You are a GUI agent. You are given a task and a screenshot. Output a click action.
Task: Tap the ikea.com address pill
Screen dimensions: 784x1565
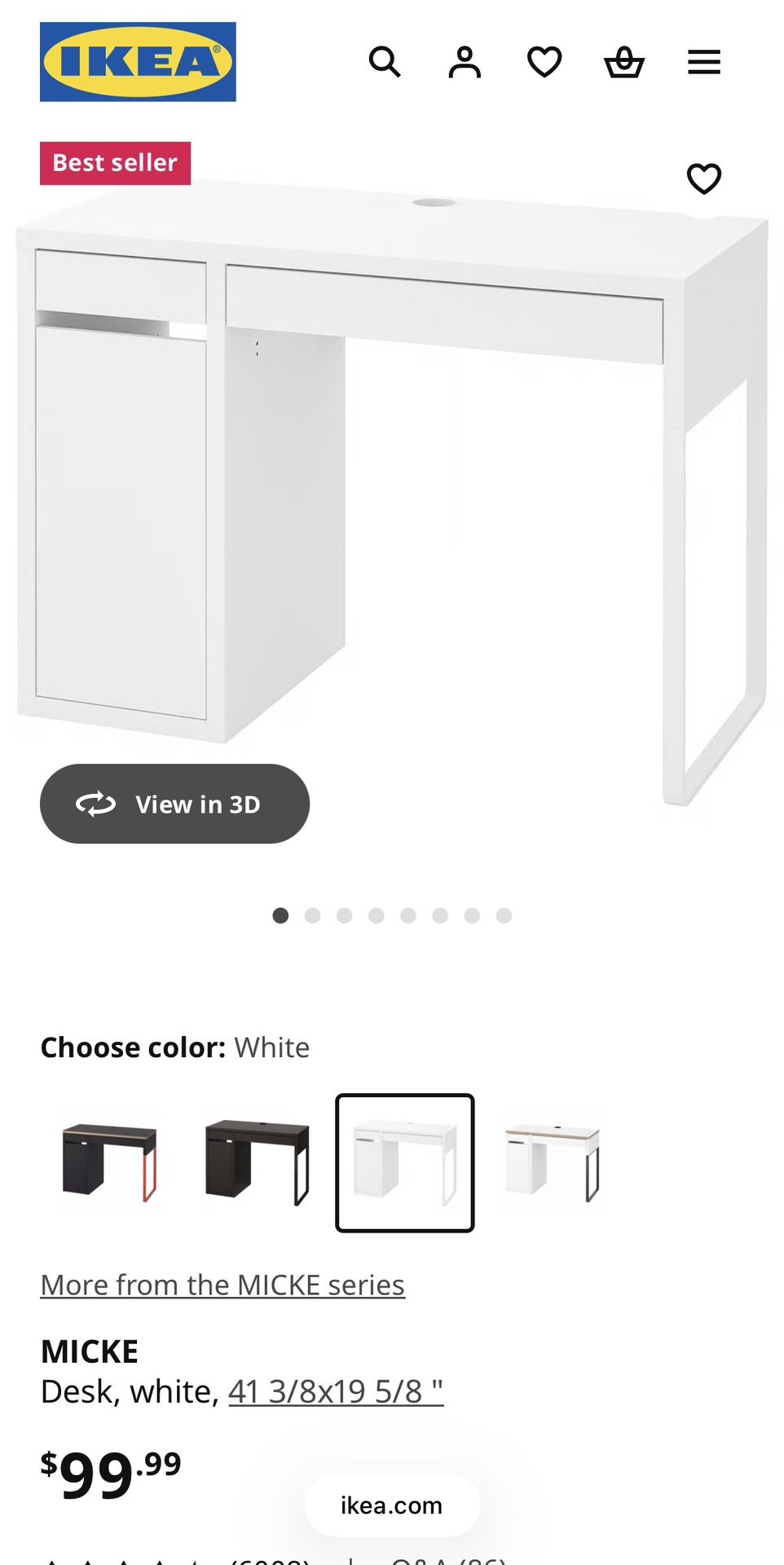392,1505
